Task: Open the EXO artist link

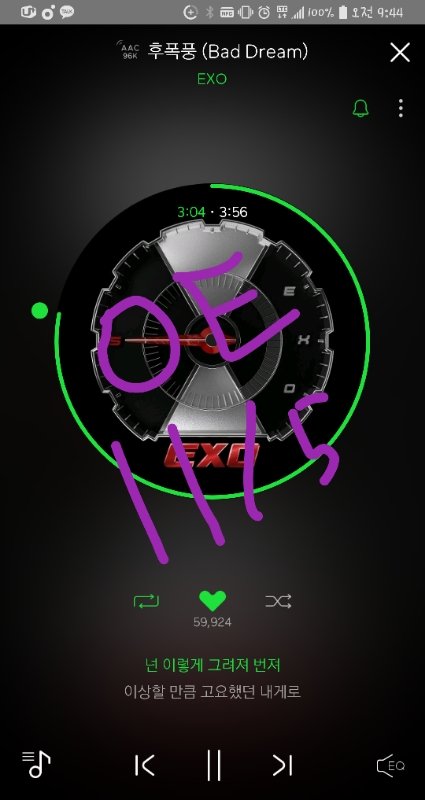Action: pyautogui.click(x=212, y=79)
